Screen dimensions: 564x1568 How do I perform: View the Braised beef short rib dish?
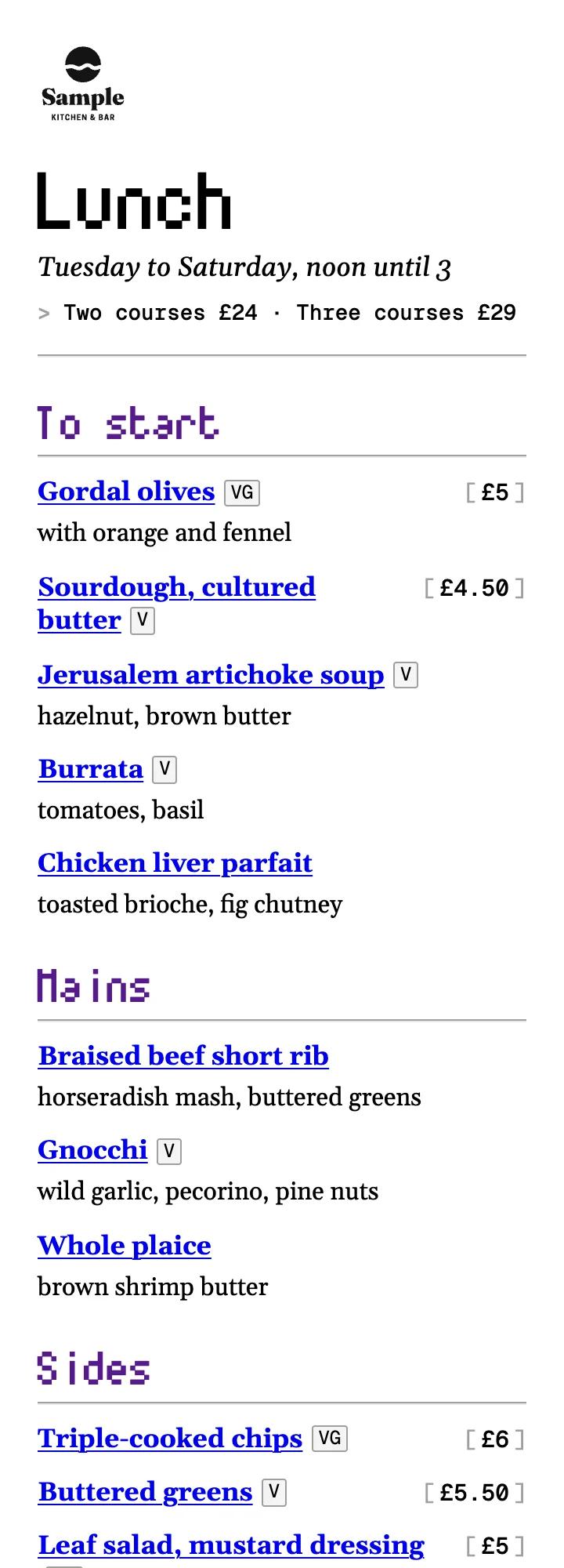pos(183,1056)
